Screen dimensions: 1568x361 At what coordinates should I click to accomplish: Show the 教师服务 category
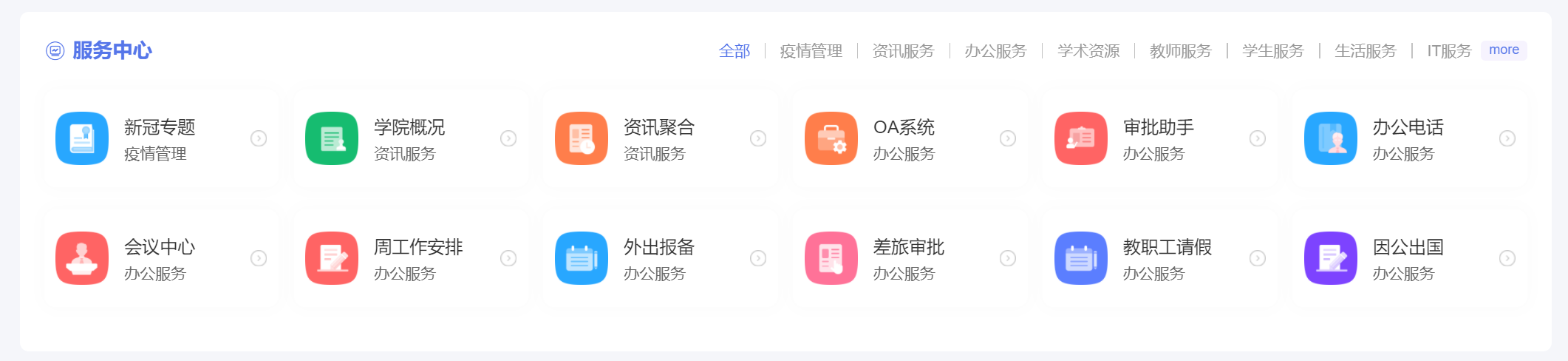point(1180,51)
